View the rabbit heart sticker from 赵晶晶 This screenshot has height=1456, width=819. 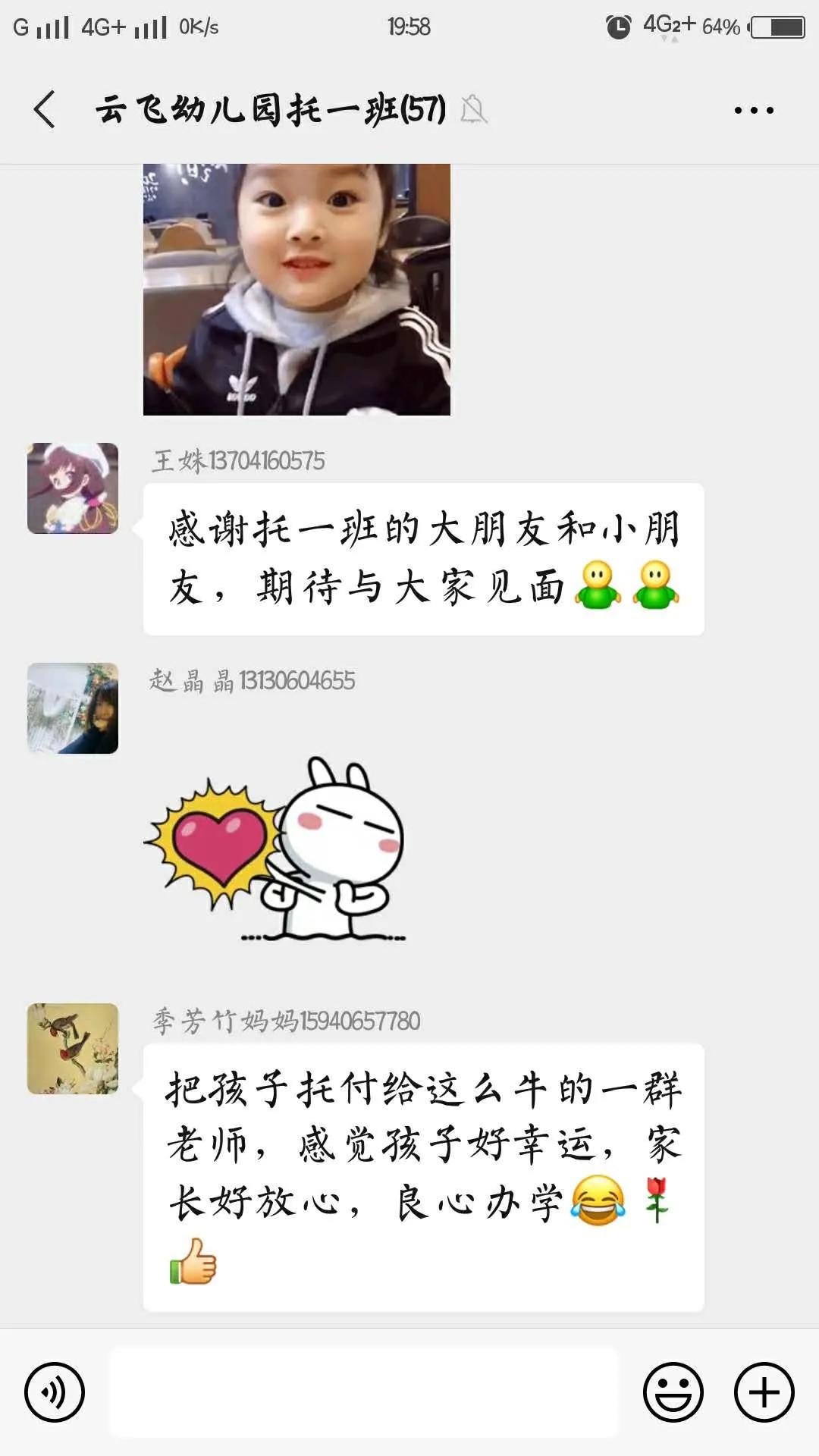click(277, 849)
